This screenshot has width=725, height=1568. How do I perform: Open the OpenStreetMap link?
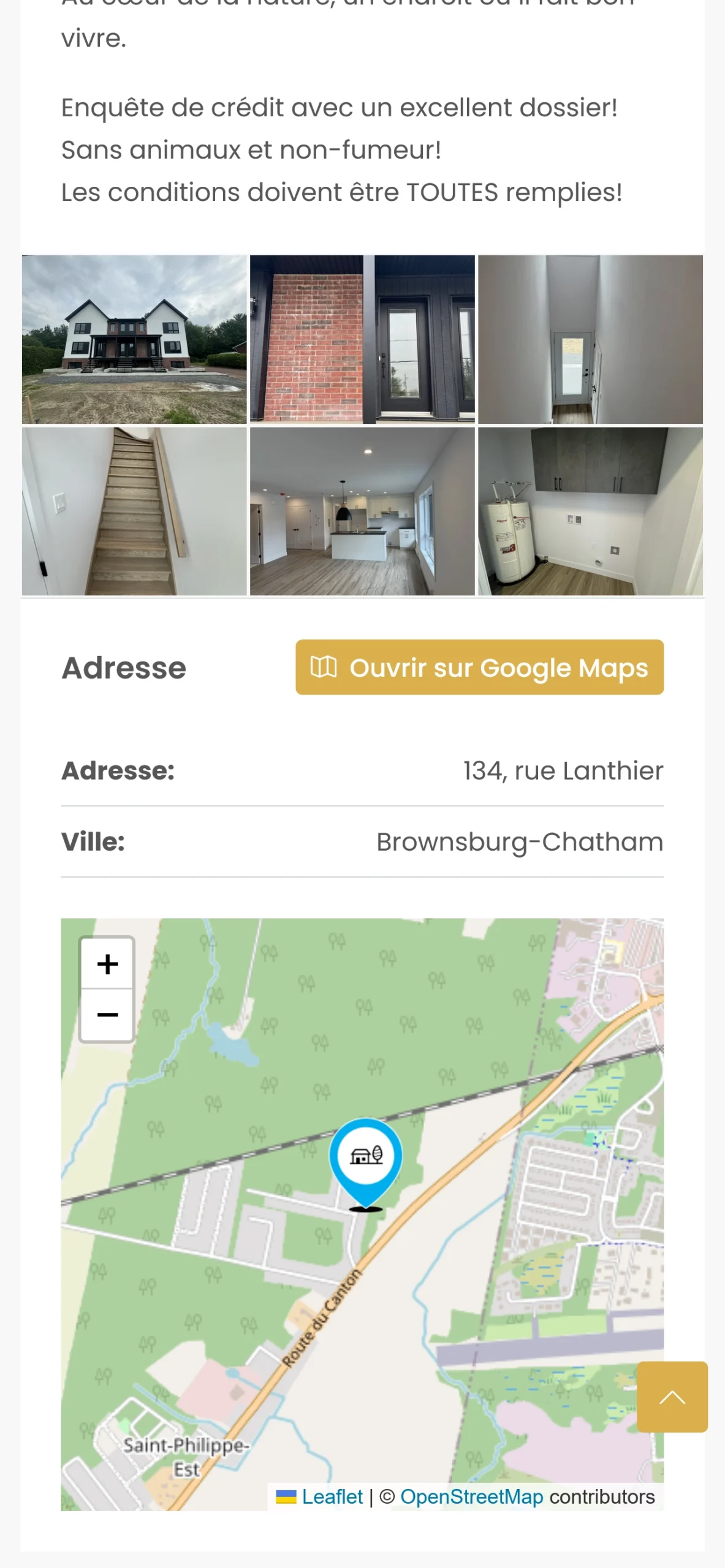(471, 1497)
